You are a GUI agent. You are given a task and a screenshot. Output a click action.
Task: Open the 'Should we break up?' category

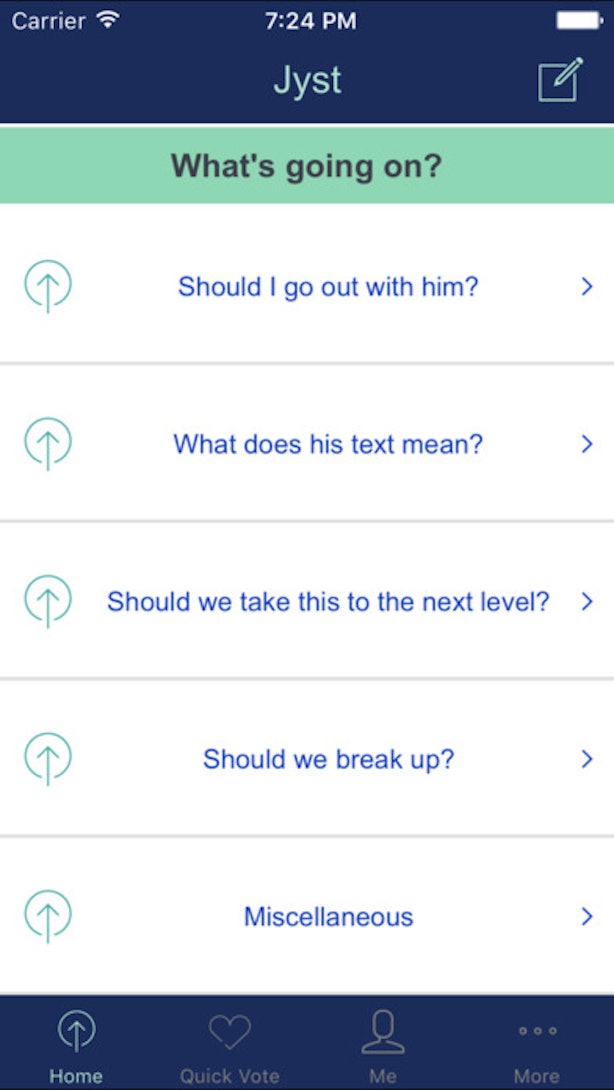(x=307, y=758)
